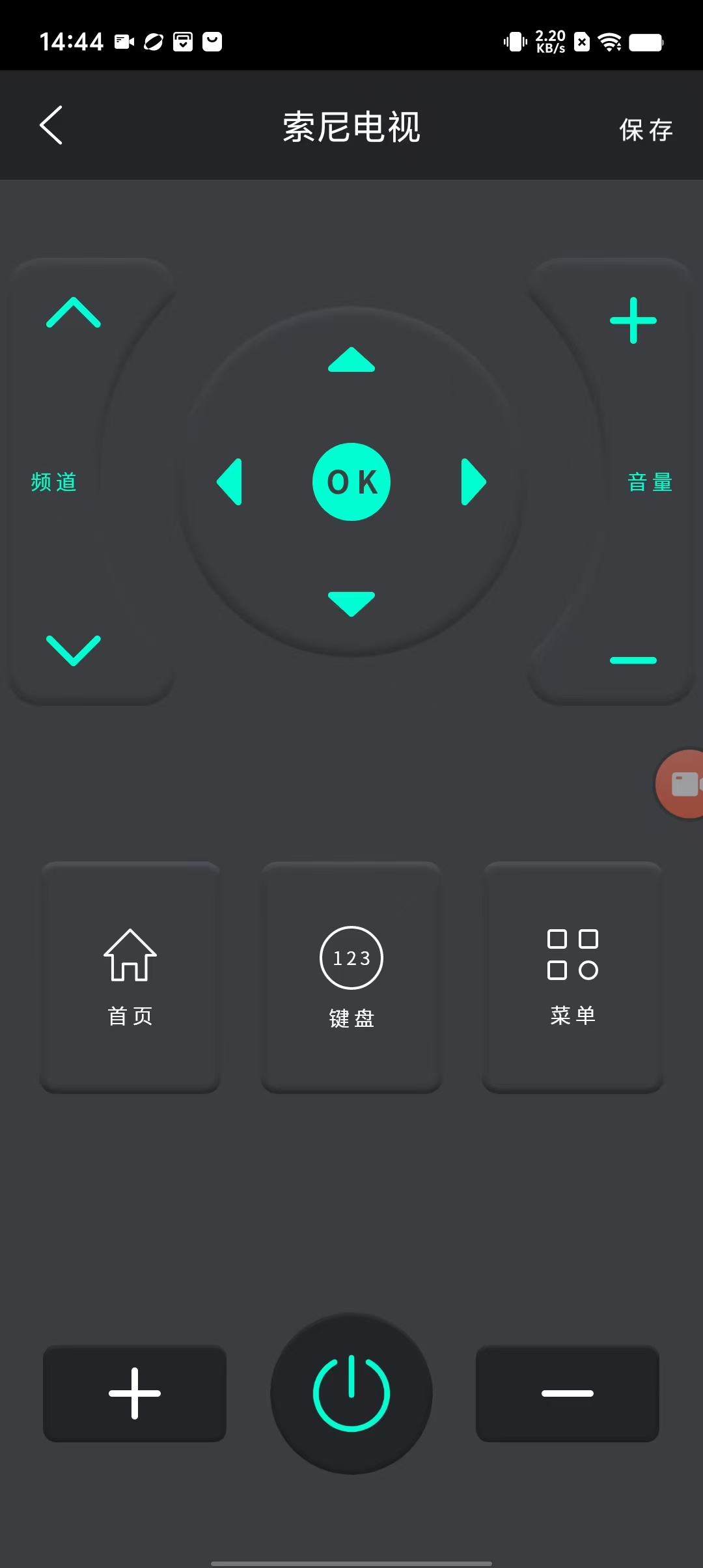This screenshot has height=1568, width=703.
Task: Open 首页 home on the TV
Action: click(x=130, y=977)
